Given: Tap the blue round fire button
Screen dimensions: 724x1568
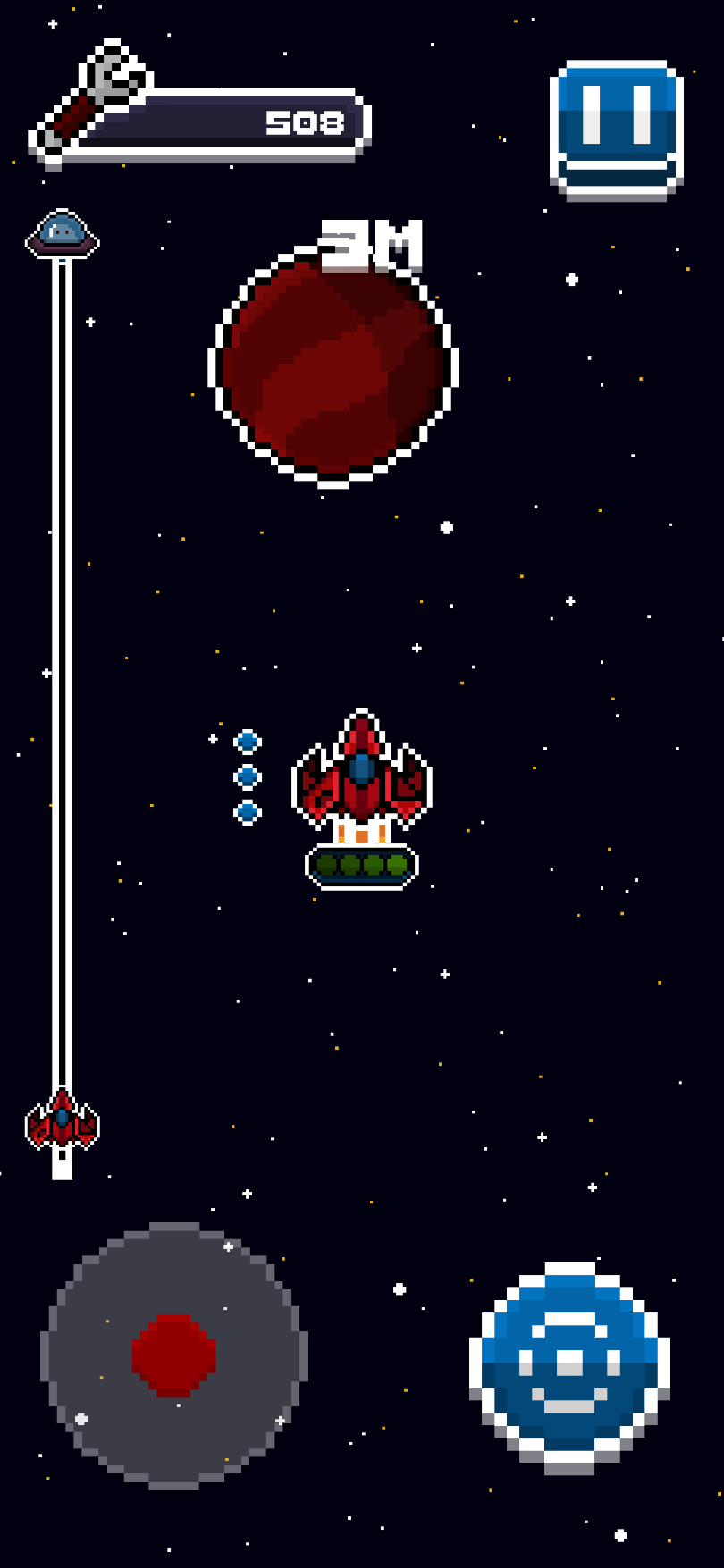Looking at the screenshot, I should click(569, 1368).
